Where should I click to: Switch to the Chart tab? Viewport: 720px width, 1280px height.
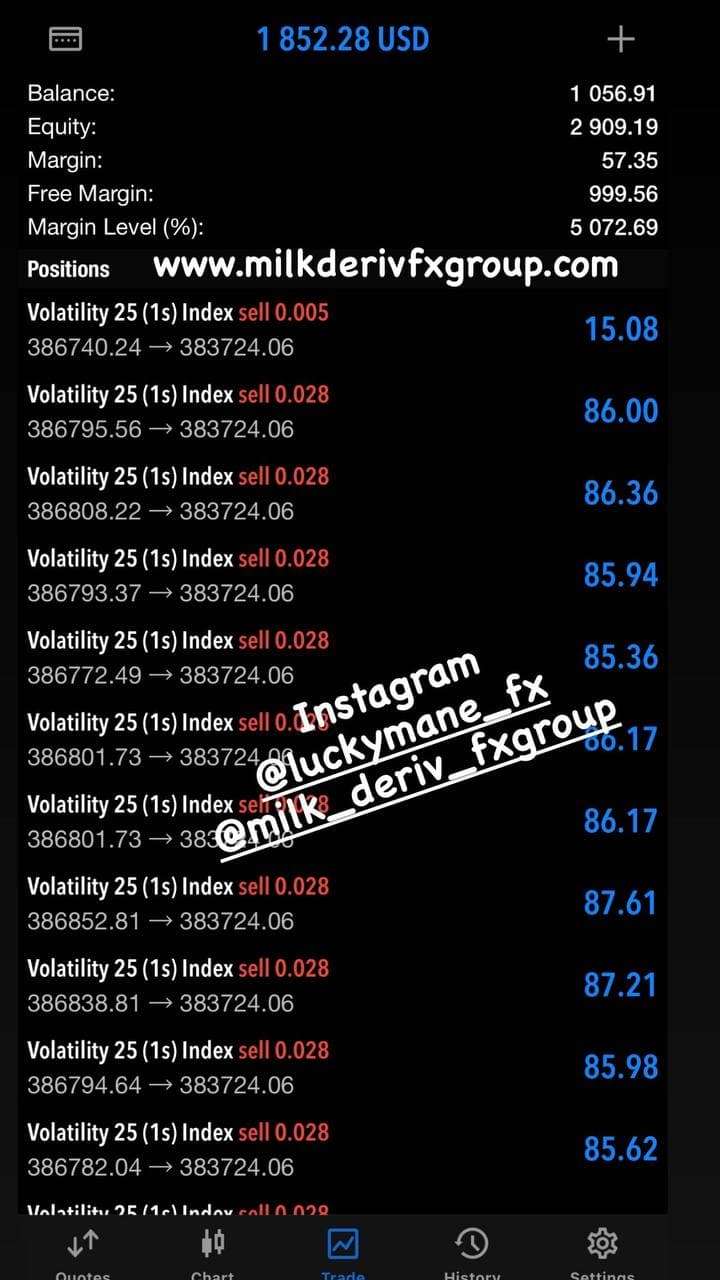(212, 1253)
